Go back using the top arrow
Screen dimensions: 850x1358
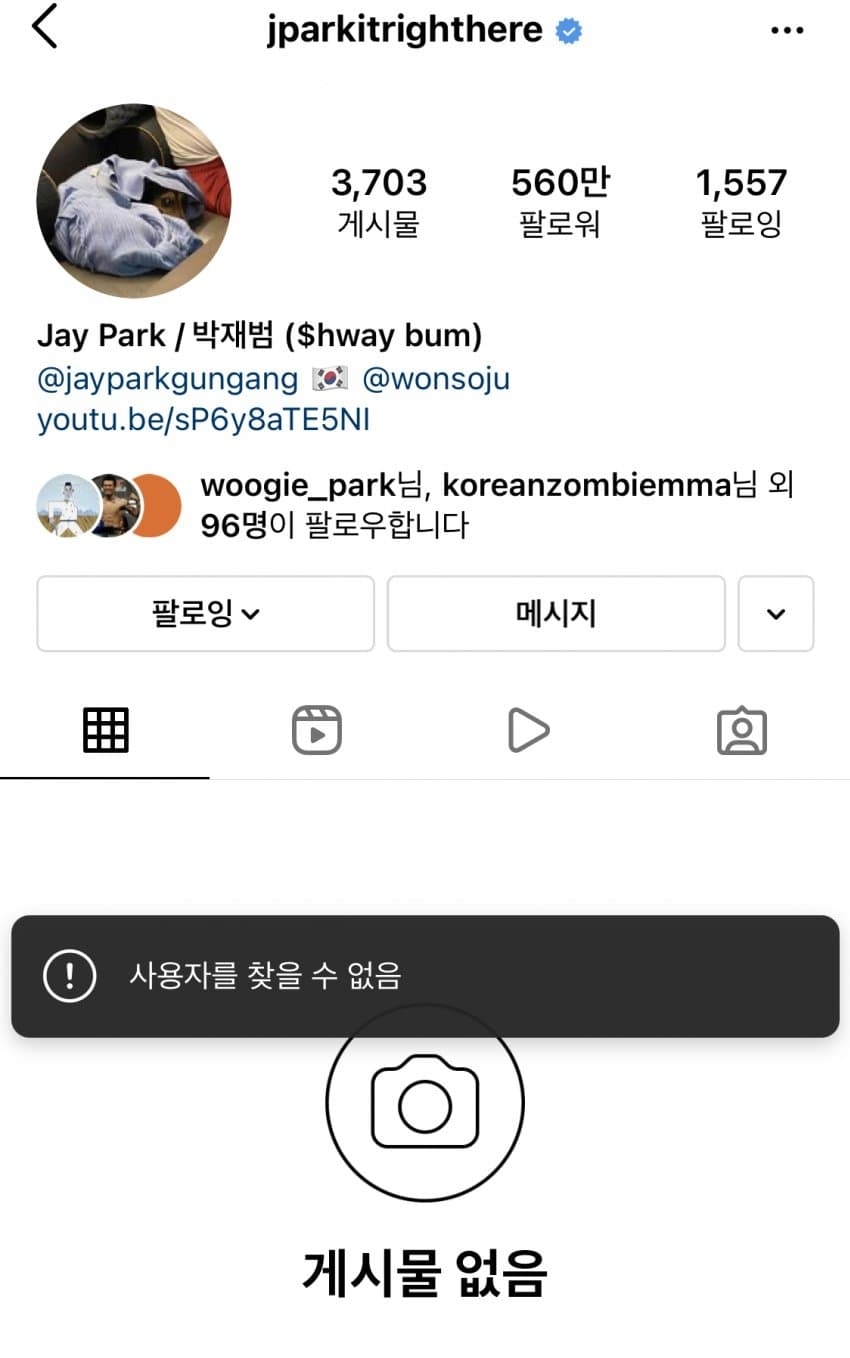pyautogui.click(x=45, y=27)
